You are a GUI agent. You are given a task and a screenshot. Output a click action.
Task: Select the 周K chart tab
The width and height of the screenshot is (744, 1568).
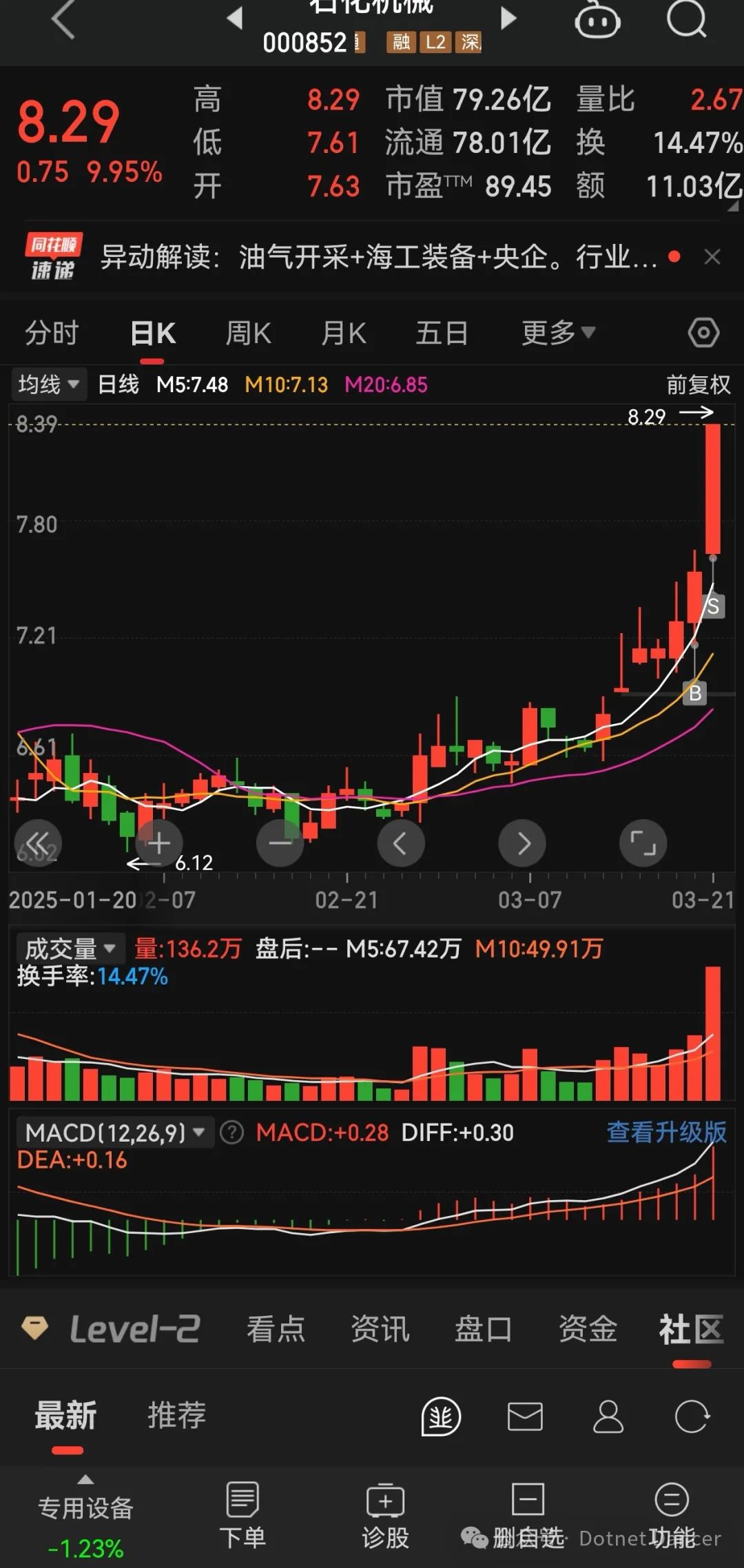point(248,333)
